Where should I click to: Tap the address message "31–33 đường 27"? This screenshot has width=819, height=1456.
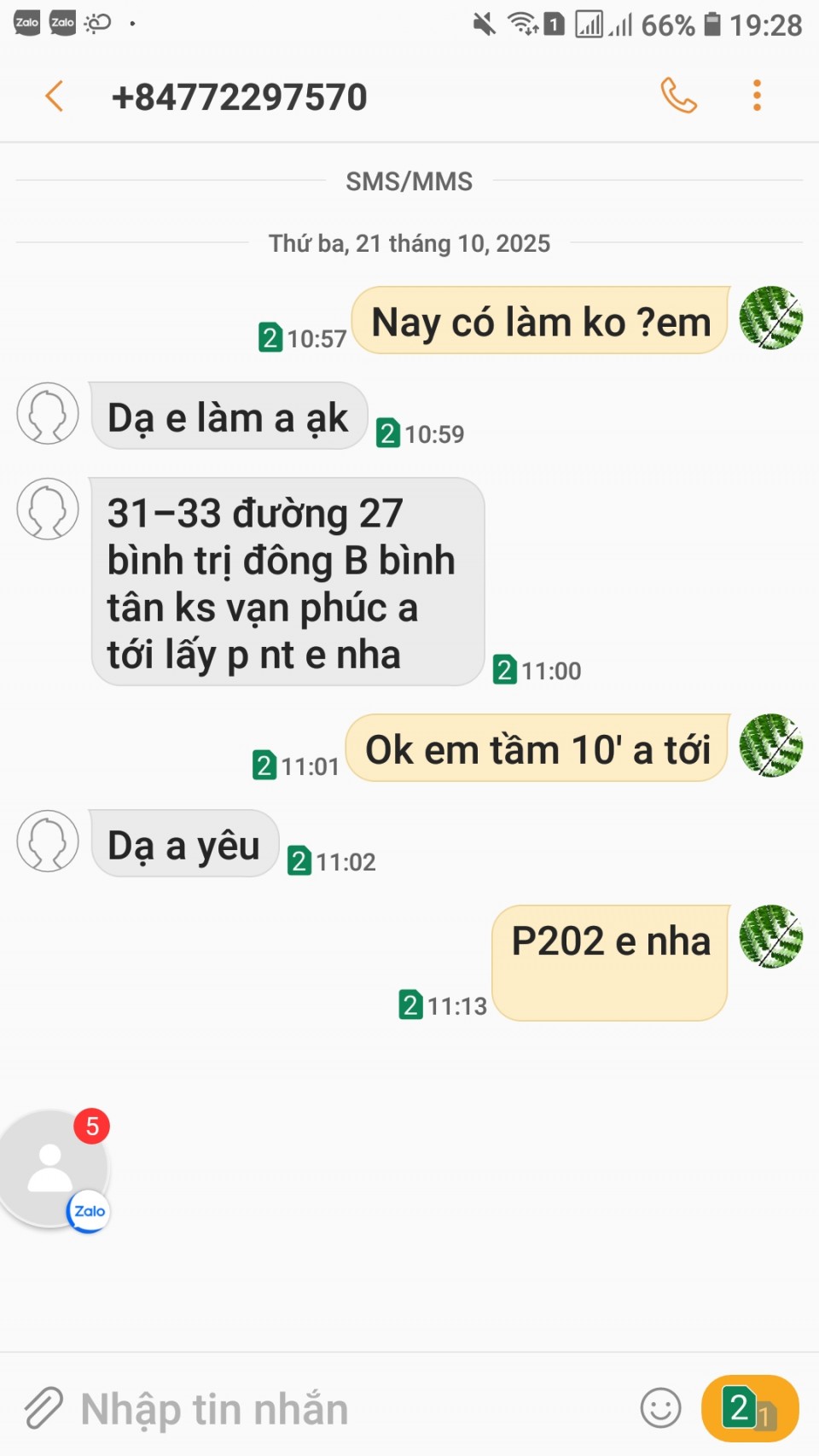[x=288, y=582]
